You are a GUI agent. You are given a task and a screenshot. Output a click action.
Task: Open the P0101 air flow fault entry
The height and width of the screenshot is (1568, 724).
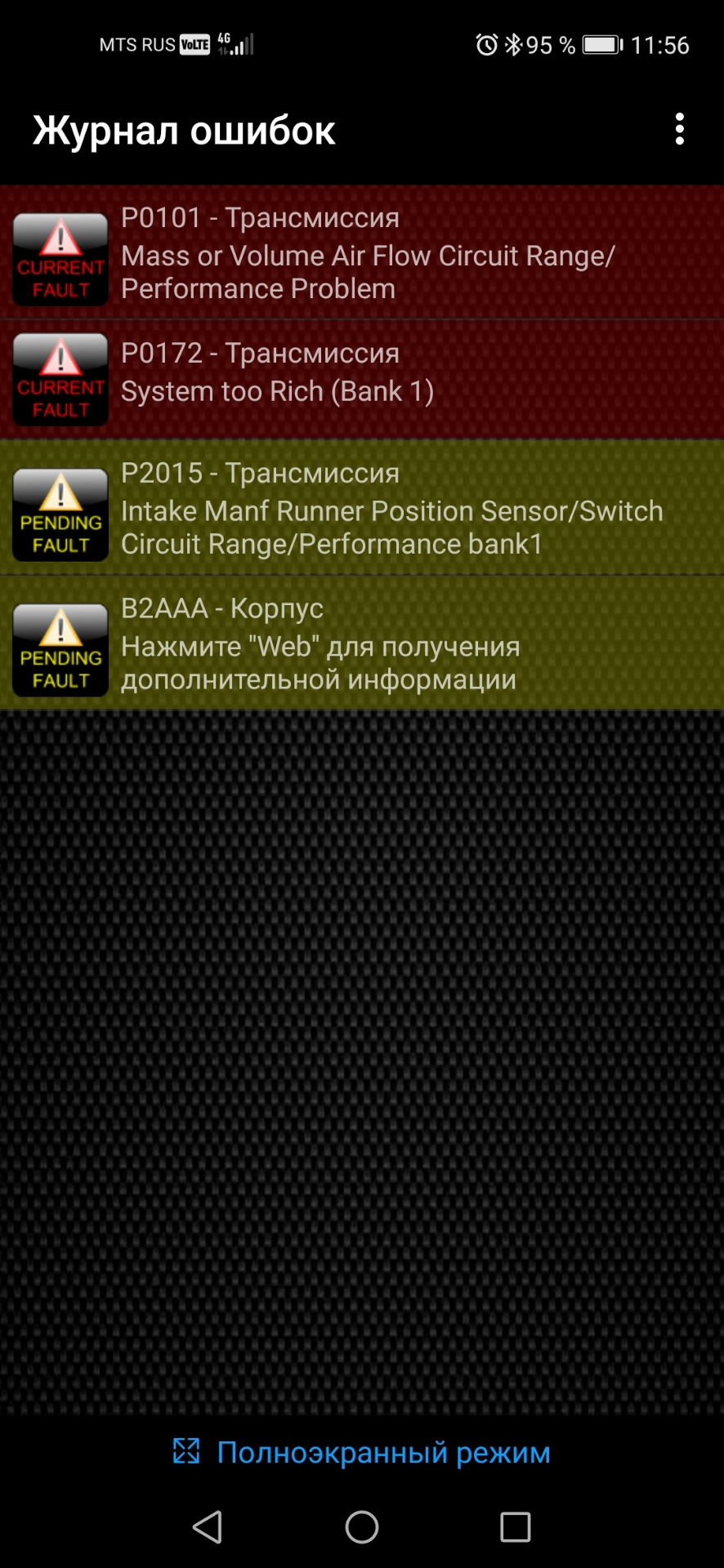click(362, 252)
